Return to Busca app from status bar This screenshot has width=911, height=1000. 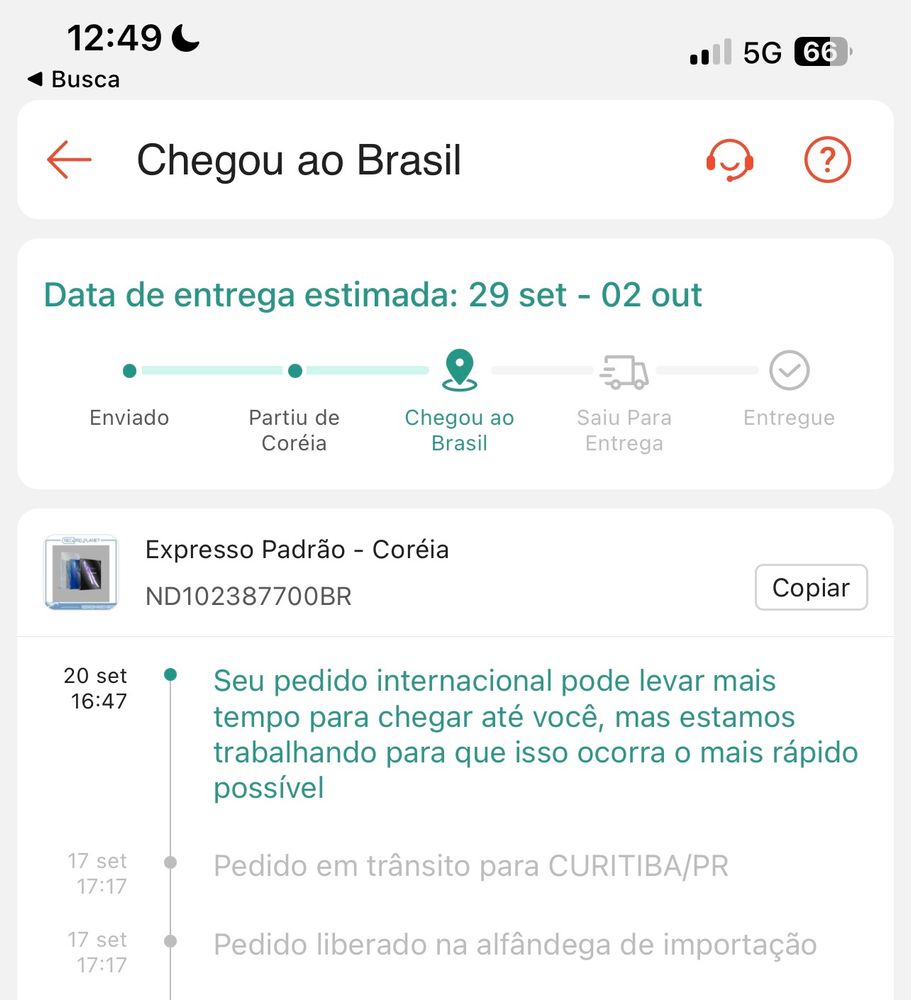click(73, 80)
